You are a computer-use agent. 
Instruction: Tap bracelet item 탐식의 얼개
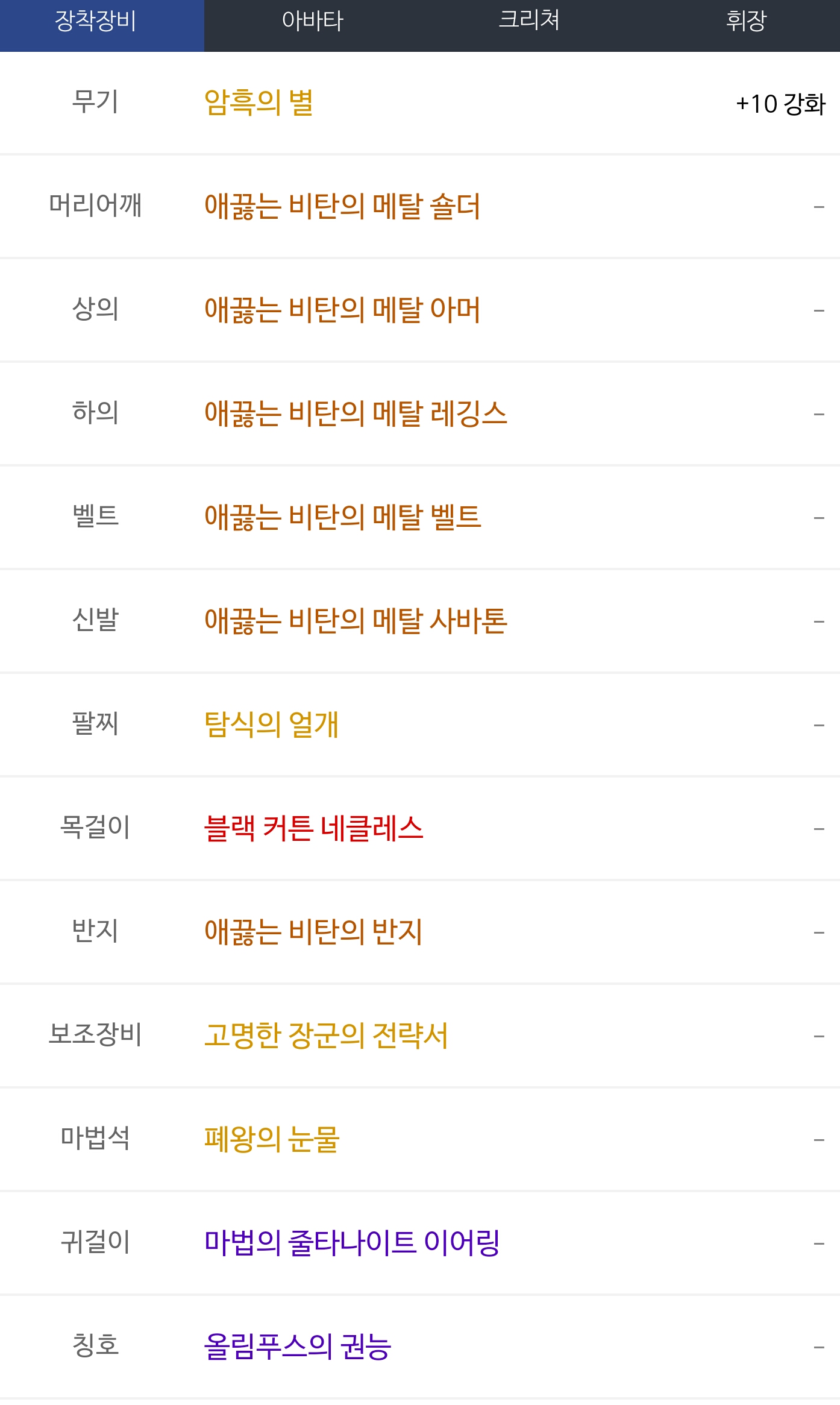271,725
